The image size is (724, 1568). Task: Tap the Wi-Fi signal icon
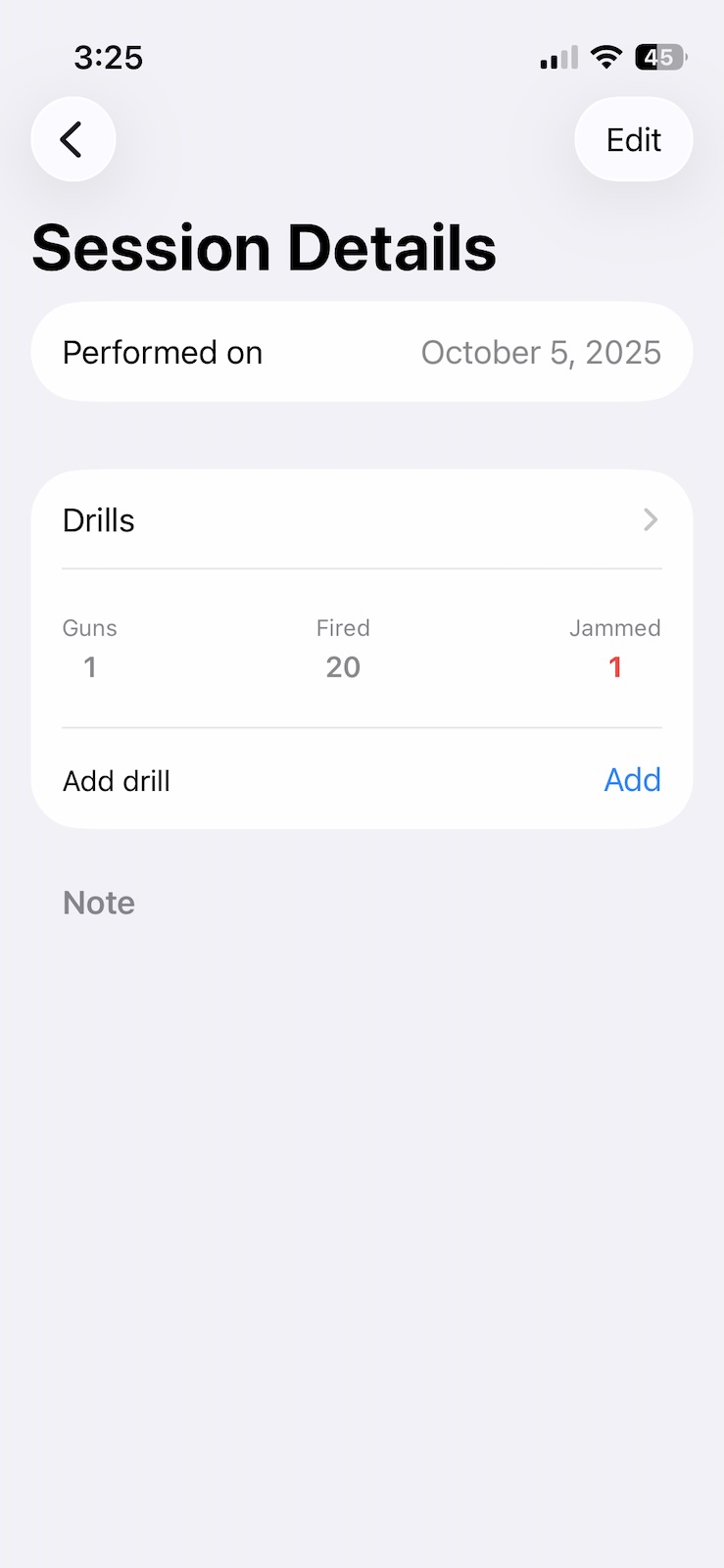(x=605, y=57)
